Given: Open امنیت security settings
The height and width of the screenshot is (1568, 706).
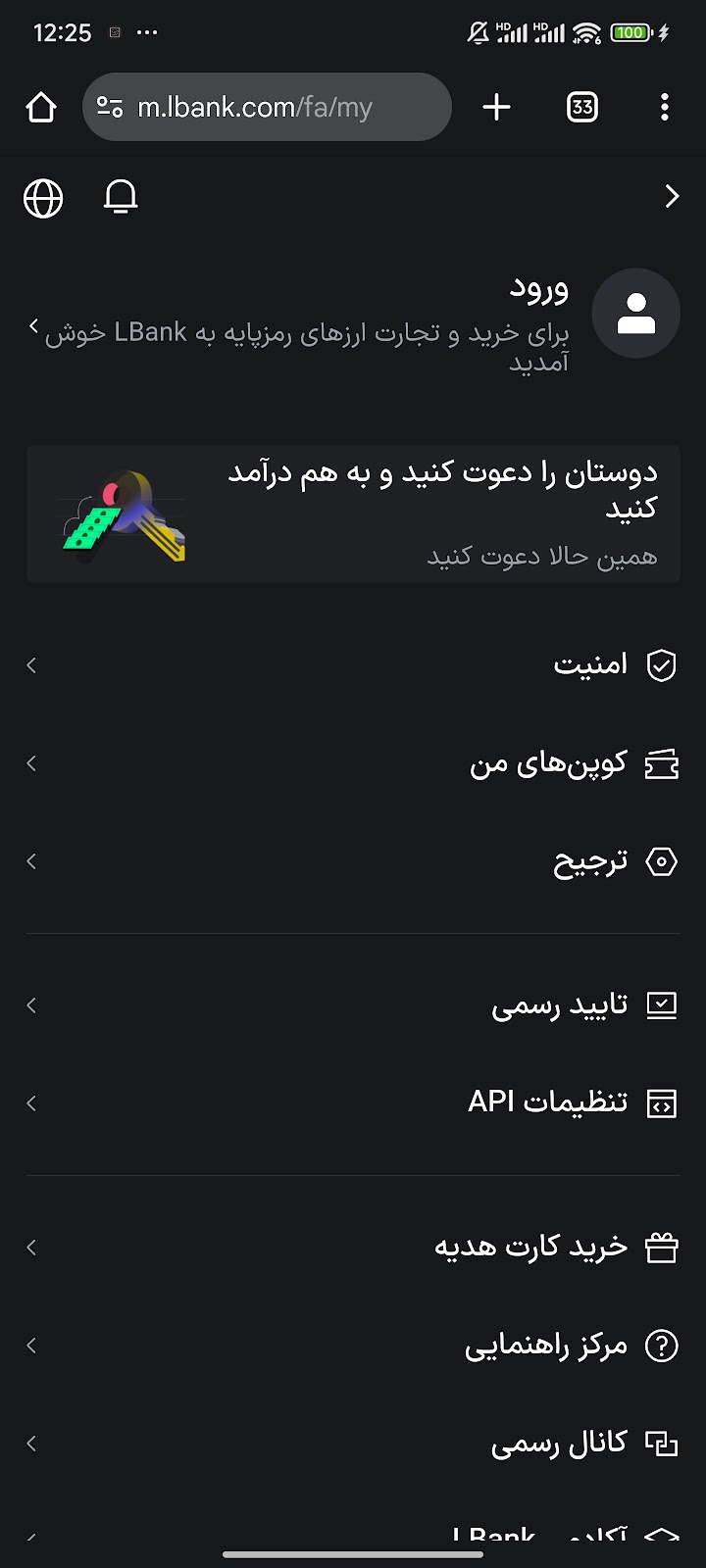Looking at the screenshot, I should click(353, 665).
